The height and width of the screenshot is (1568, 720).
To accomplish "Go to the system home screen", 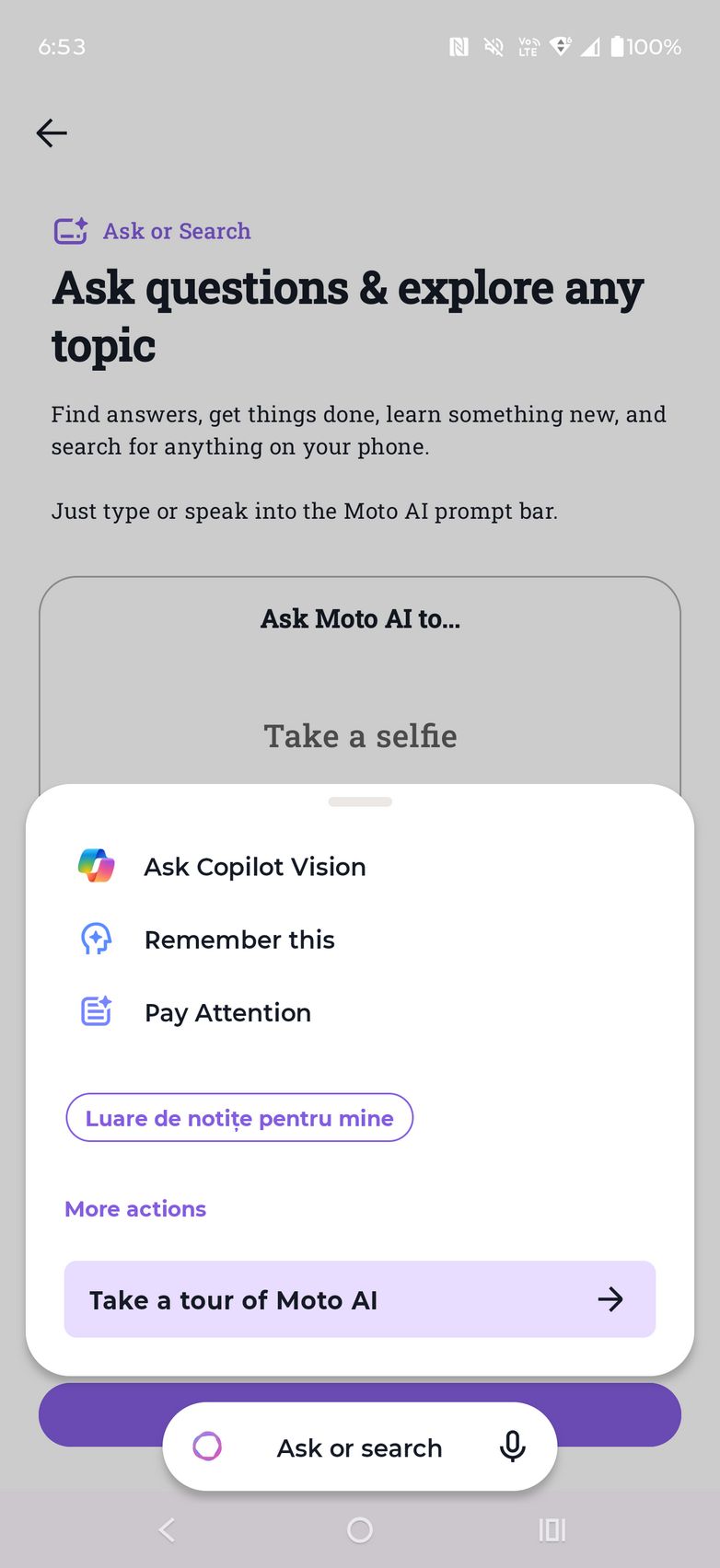I will pos(360,1530).
